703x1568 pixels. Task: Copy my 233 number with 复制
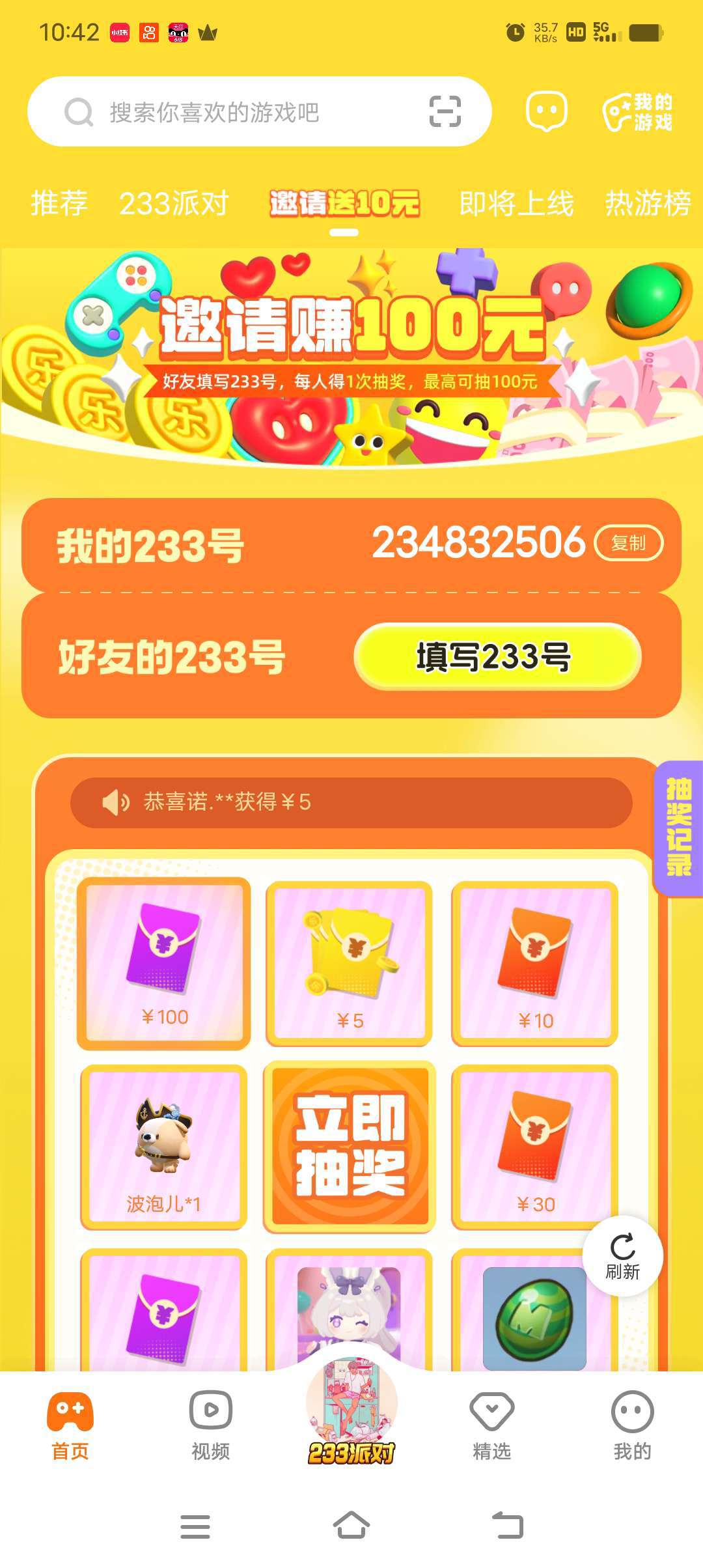pyautogui.click(x=629, y=542)
